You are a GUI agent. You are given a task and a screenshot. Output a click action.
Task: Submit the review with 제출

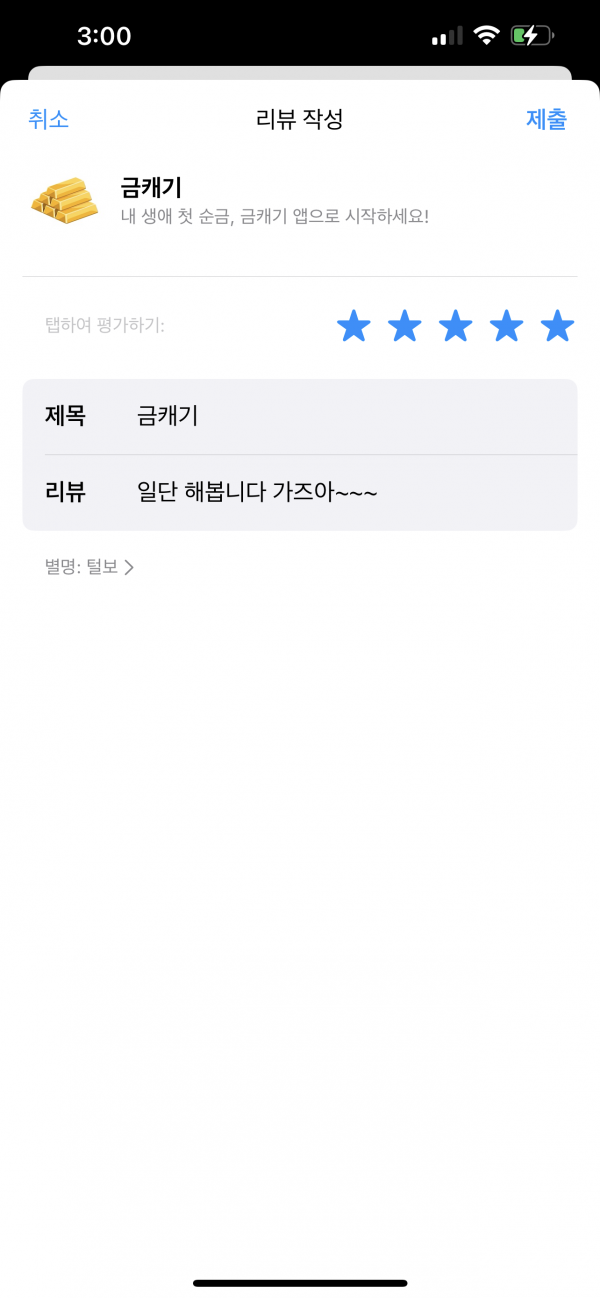coord(546,120)
